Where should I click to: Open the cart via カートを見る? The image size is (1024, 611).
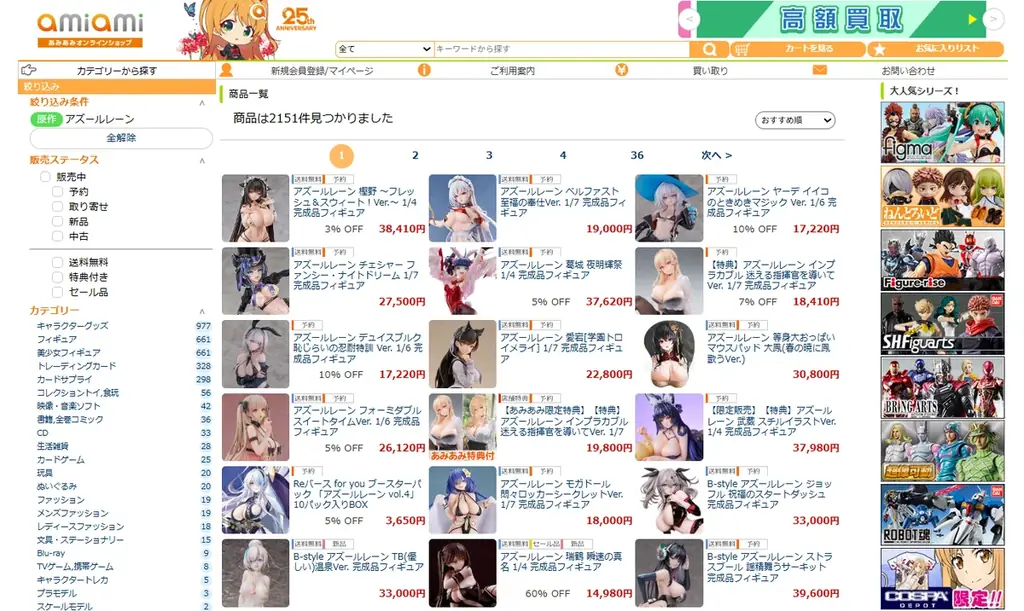pyautogui.click(x=796, y=49)
